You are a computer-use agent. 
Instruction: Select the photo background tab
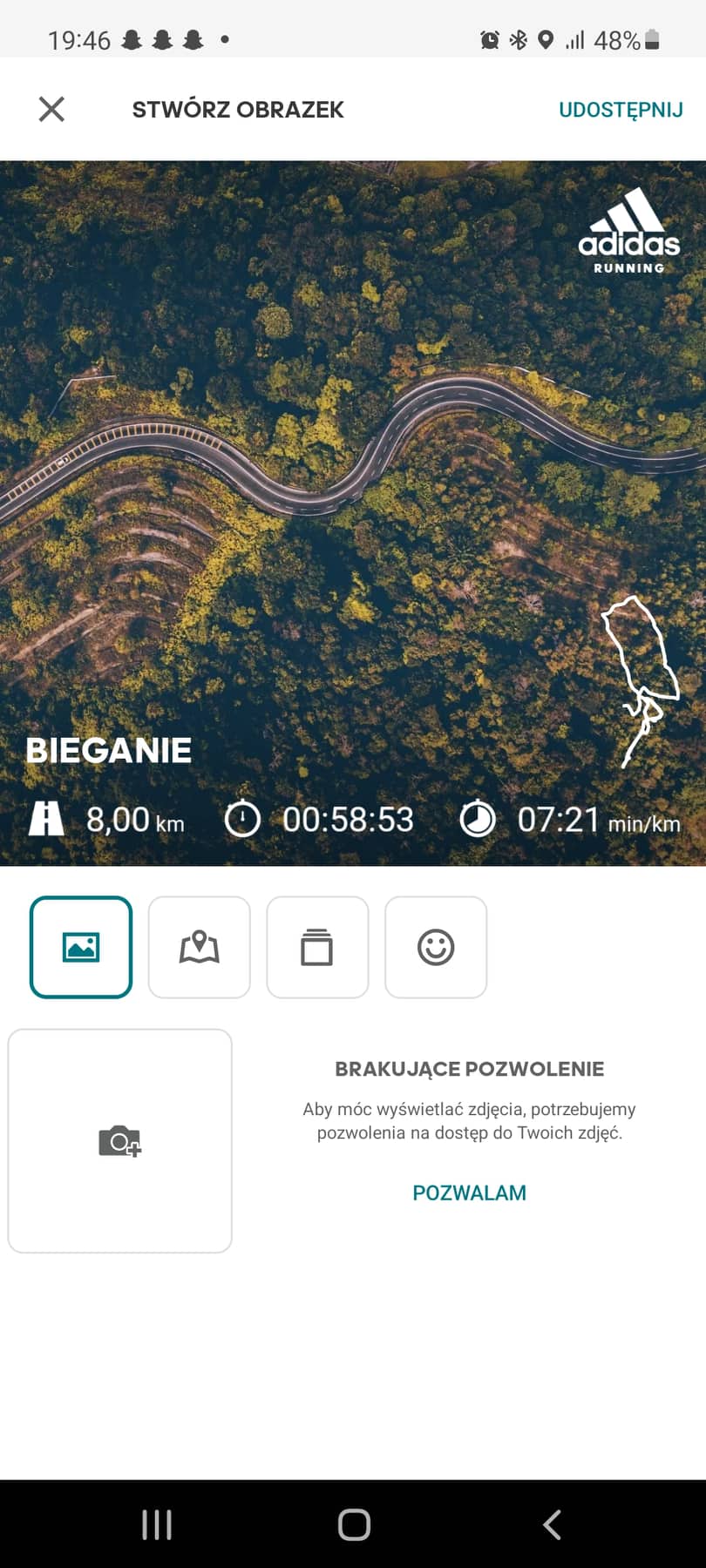point(81,947)
